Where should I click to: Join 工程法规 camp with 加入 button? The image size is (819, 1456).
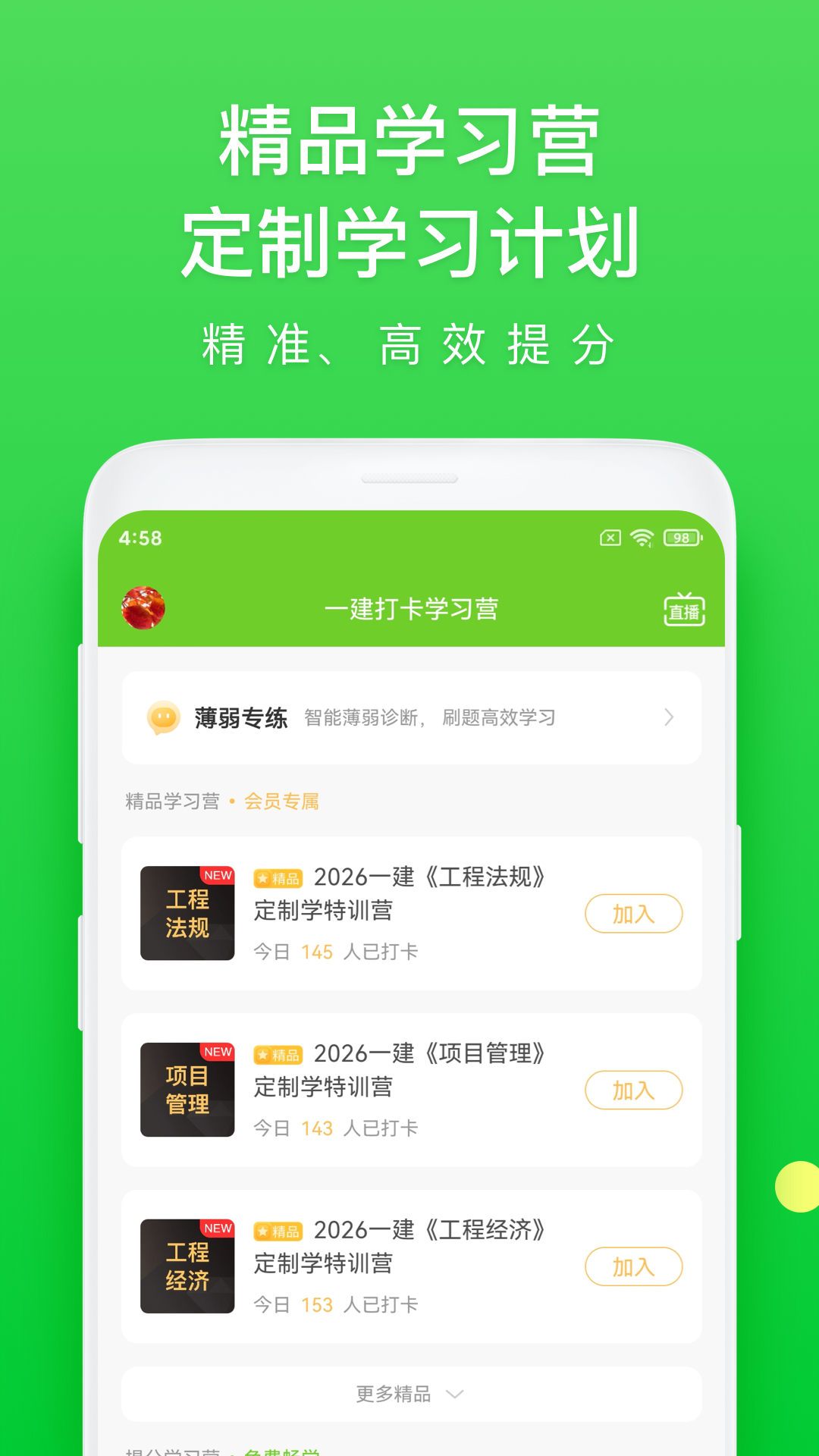(x=634, y=914)
